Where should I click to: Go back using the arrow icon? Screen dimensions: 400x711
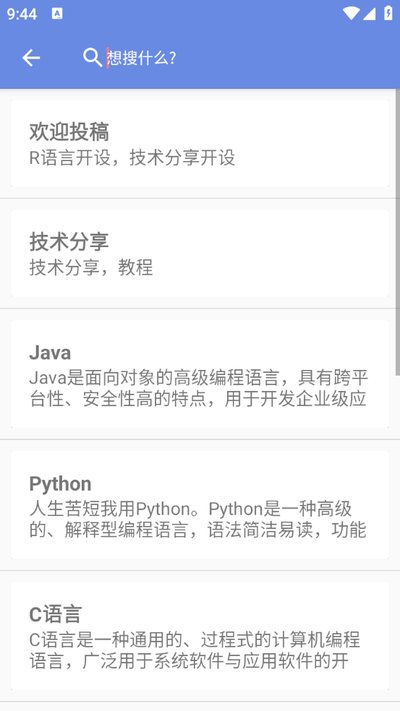(31, 58)
